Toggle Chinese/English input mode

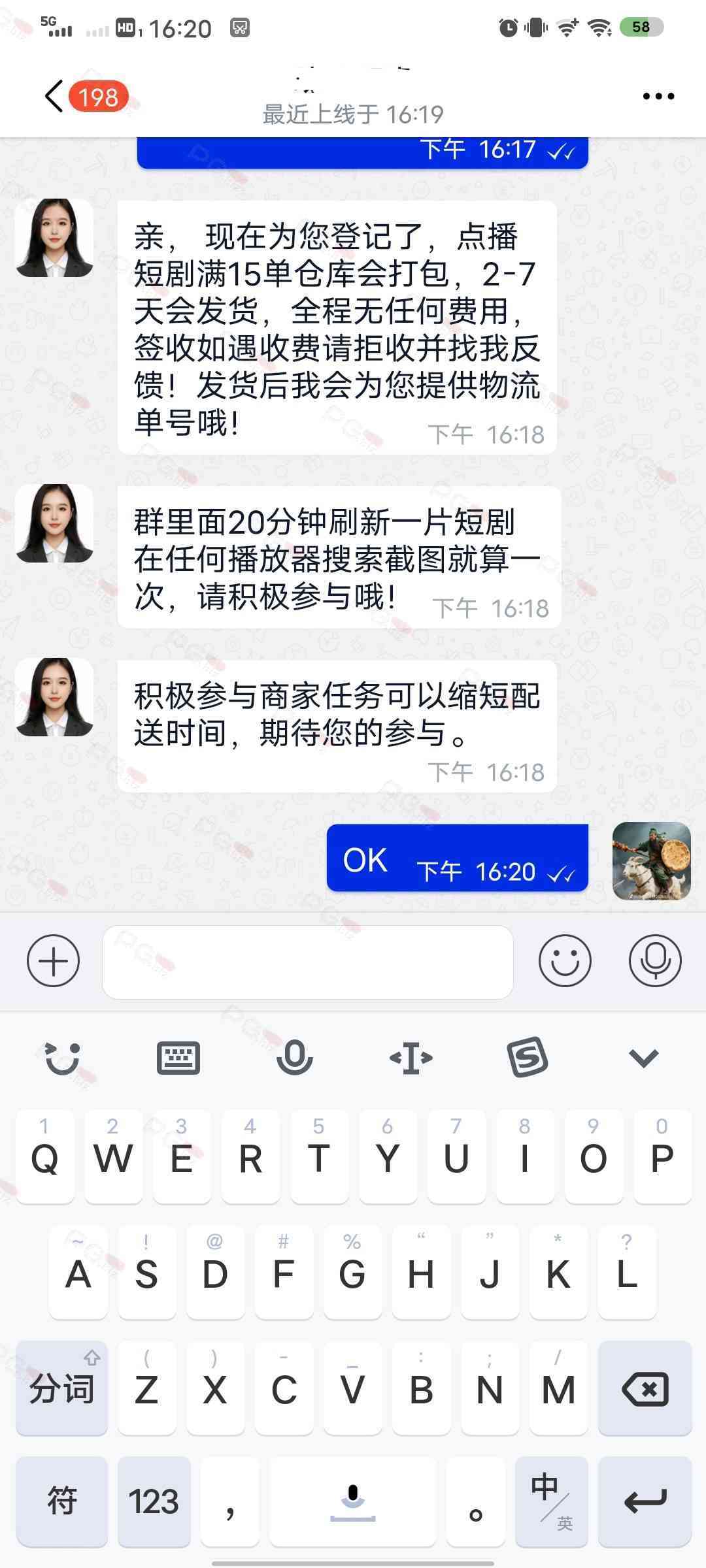pyautogui.click(x=551, y=1501)
